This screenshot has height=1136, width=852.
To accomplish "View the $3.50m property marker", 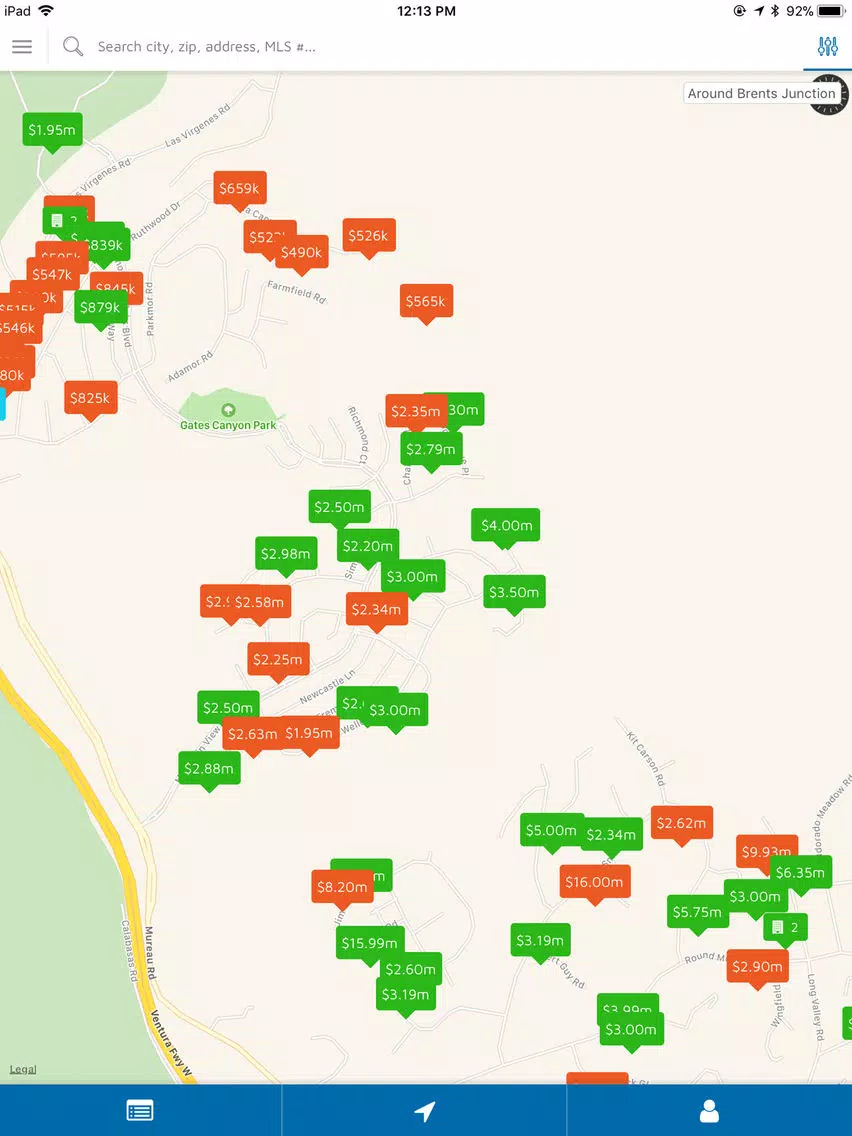I will (514, 592).
